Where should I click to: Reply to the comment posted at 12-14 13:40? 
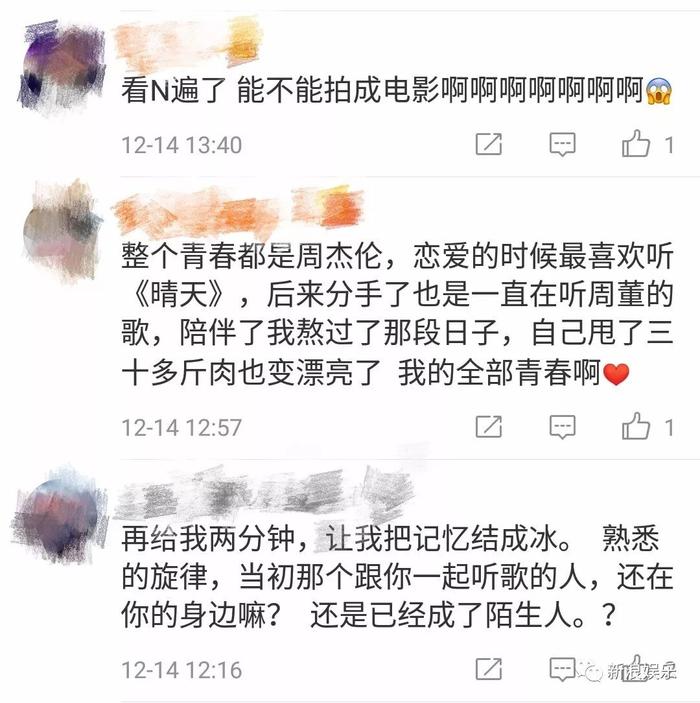(x=563, y=145)
